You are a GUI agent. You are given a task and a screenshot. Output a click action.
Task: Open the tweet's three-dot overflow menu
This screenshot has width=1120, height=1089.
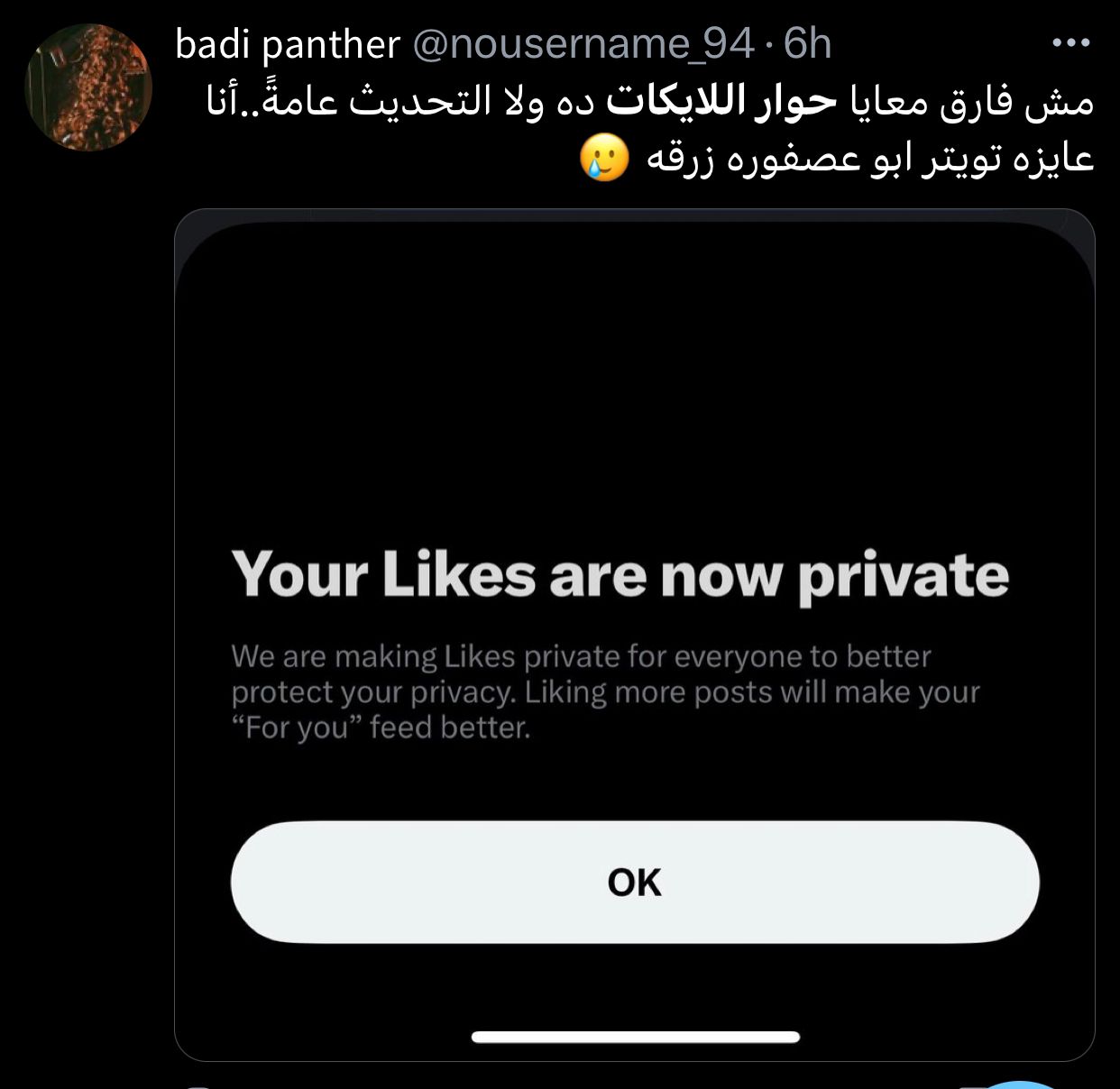point(1071,43)
